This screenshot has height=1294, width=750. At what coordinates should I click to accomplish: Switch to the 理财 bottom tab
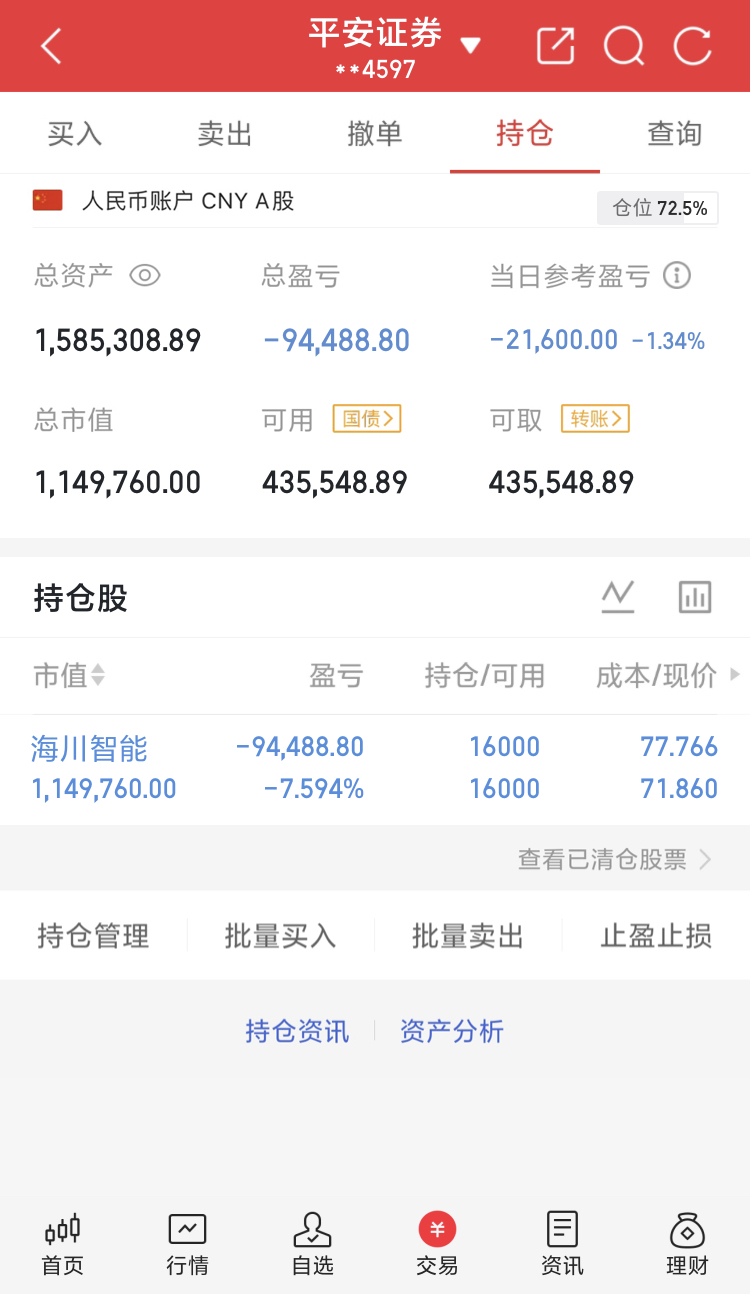[x=687, y=1243]
